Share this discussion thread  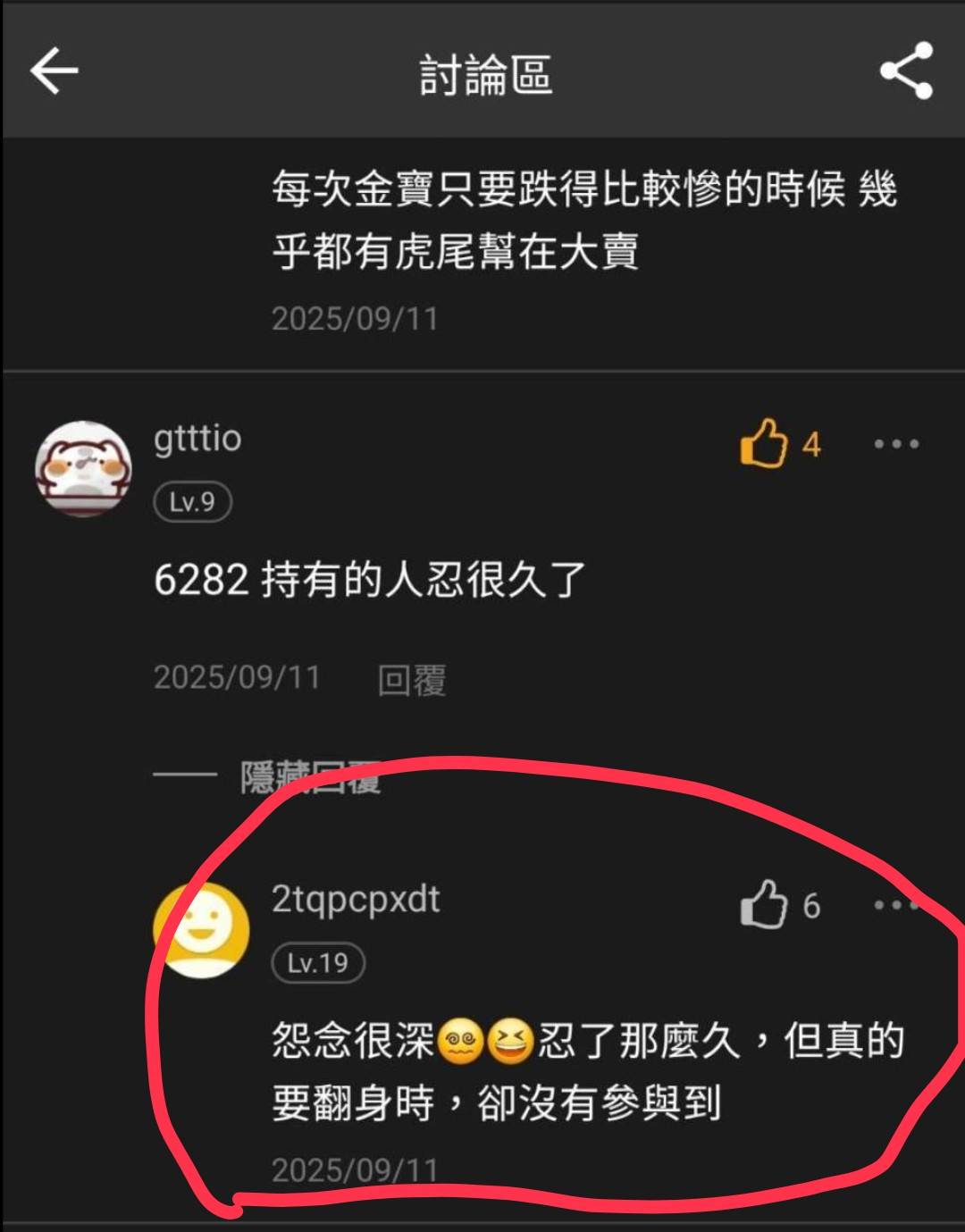pos(907,71)
